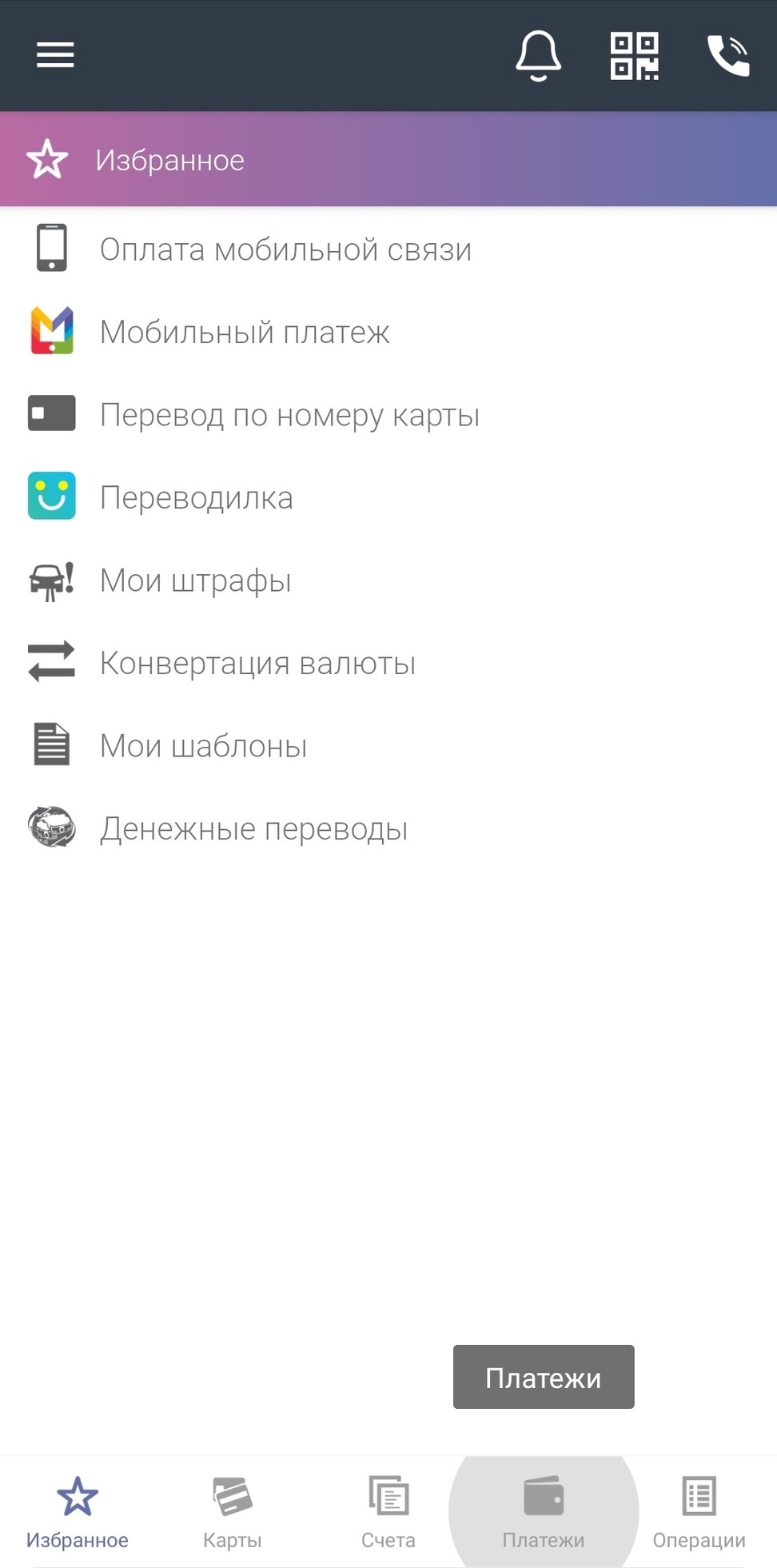Tap the phone call icon
This screenshot has width=777, height=1568.
[x=728, y=55]
